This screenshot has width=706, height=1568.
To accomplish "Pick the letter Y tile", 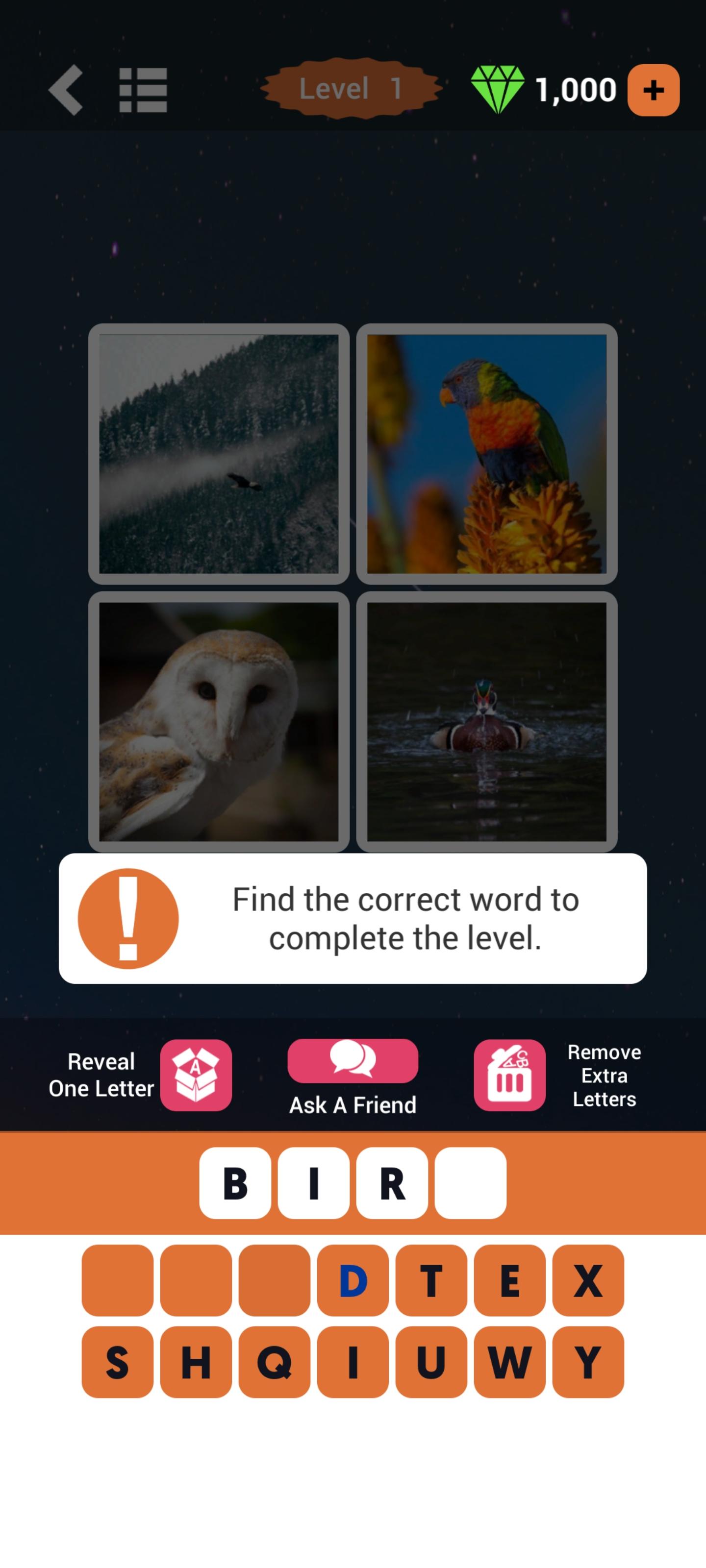I will (x=588, y=1362).
